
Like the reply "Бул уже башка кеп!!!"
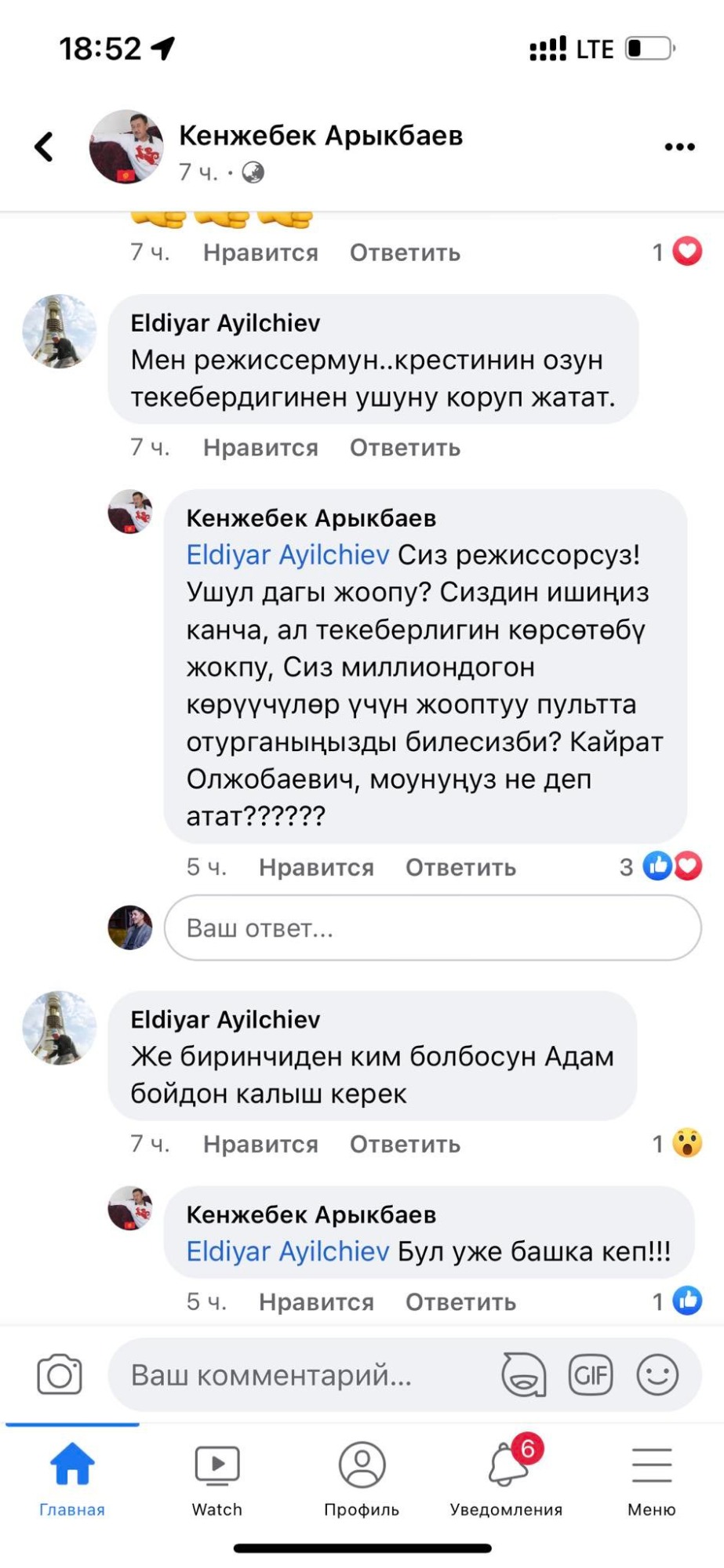[316, 1302]
